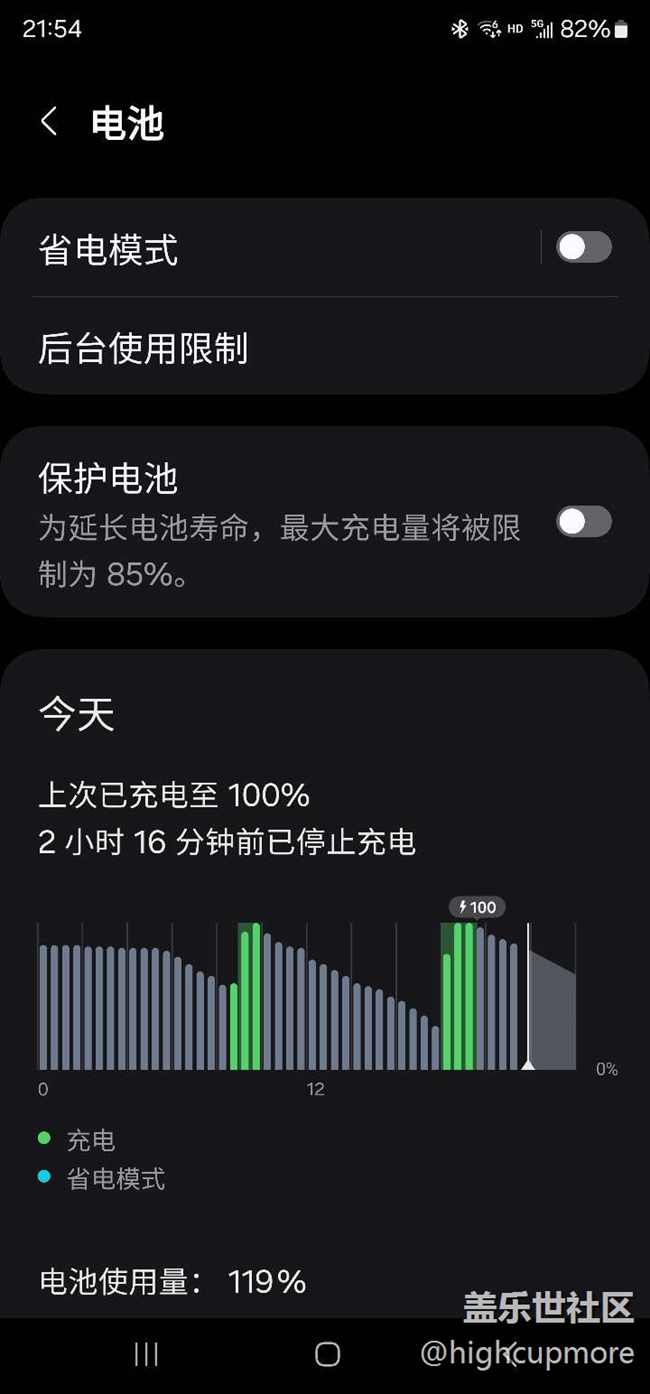The width and height of the screenshot is (650, 1394).
Task: Go back from the 电池 page
Action: tap(48, 122)
